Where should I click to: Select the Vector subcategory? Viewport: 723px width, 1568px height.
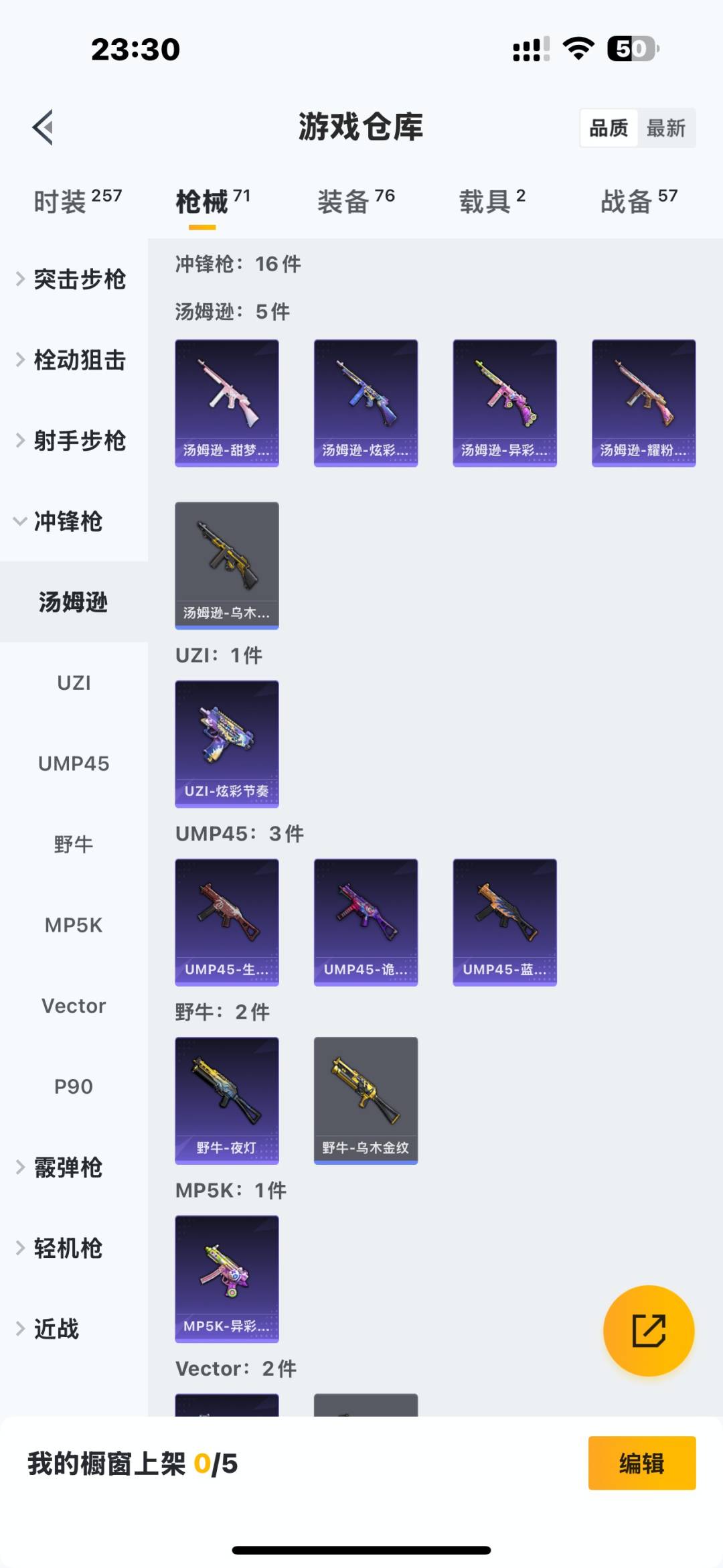pyautogui.click(x=74, y=1005)
